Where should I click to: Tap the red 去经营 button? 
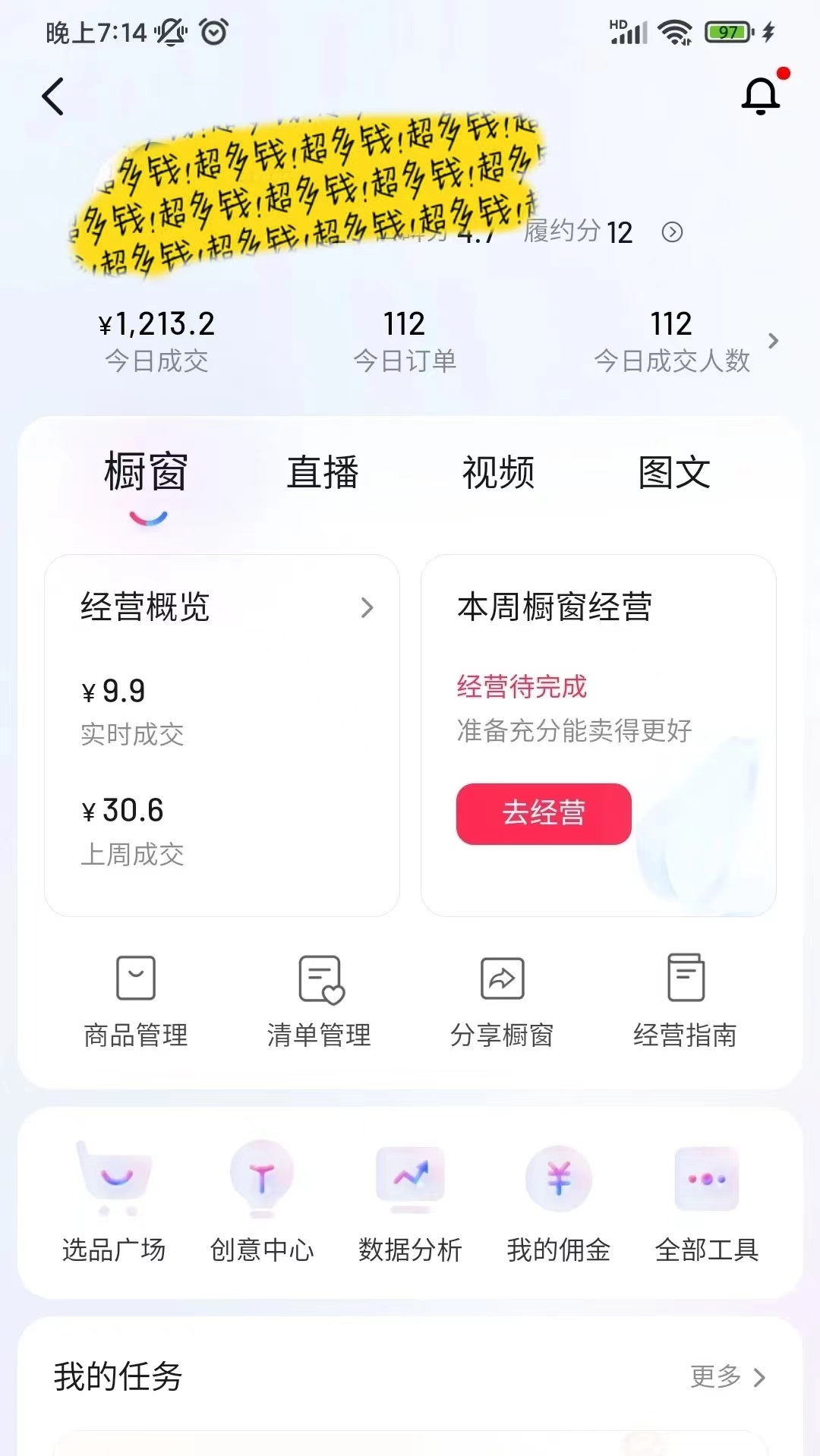coord(544,814)
